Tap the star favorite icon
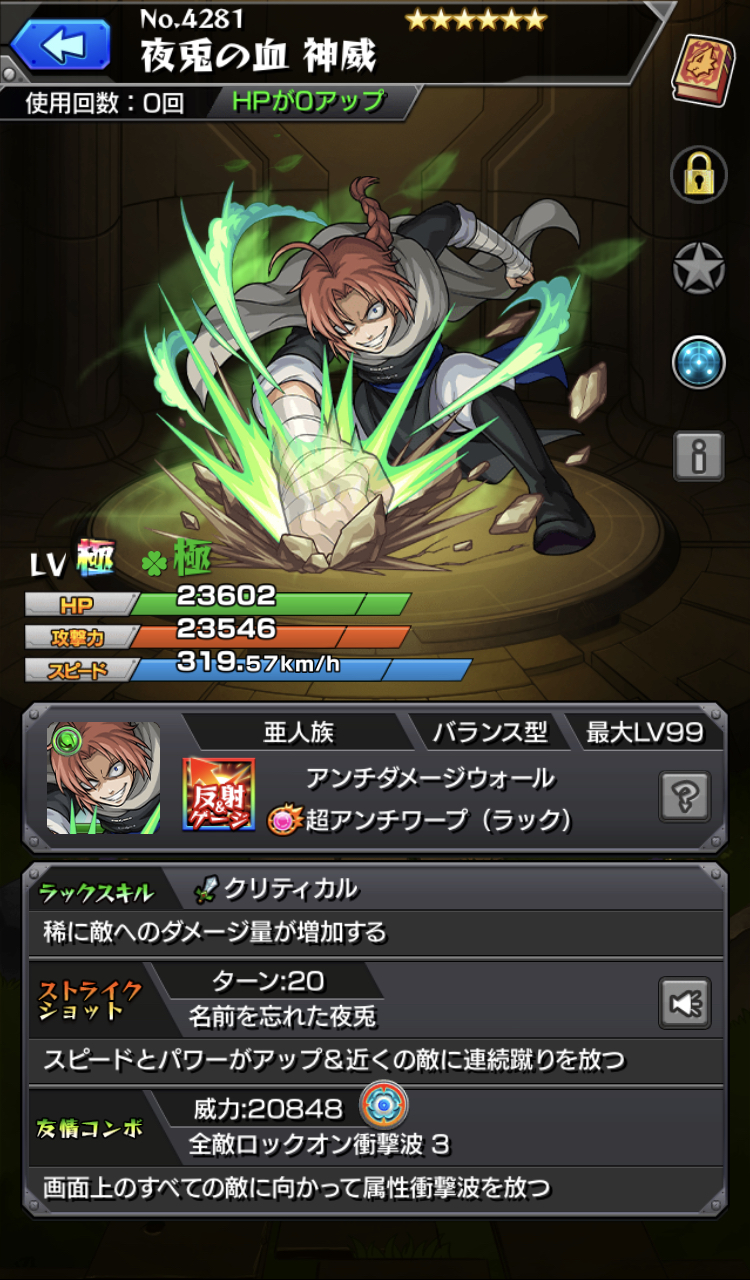 tap(698, 268)
